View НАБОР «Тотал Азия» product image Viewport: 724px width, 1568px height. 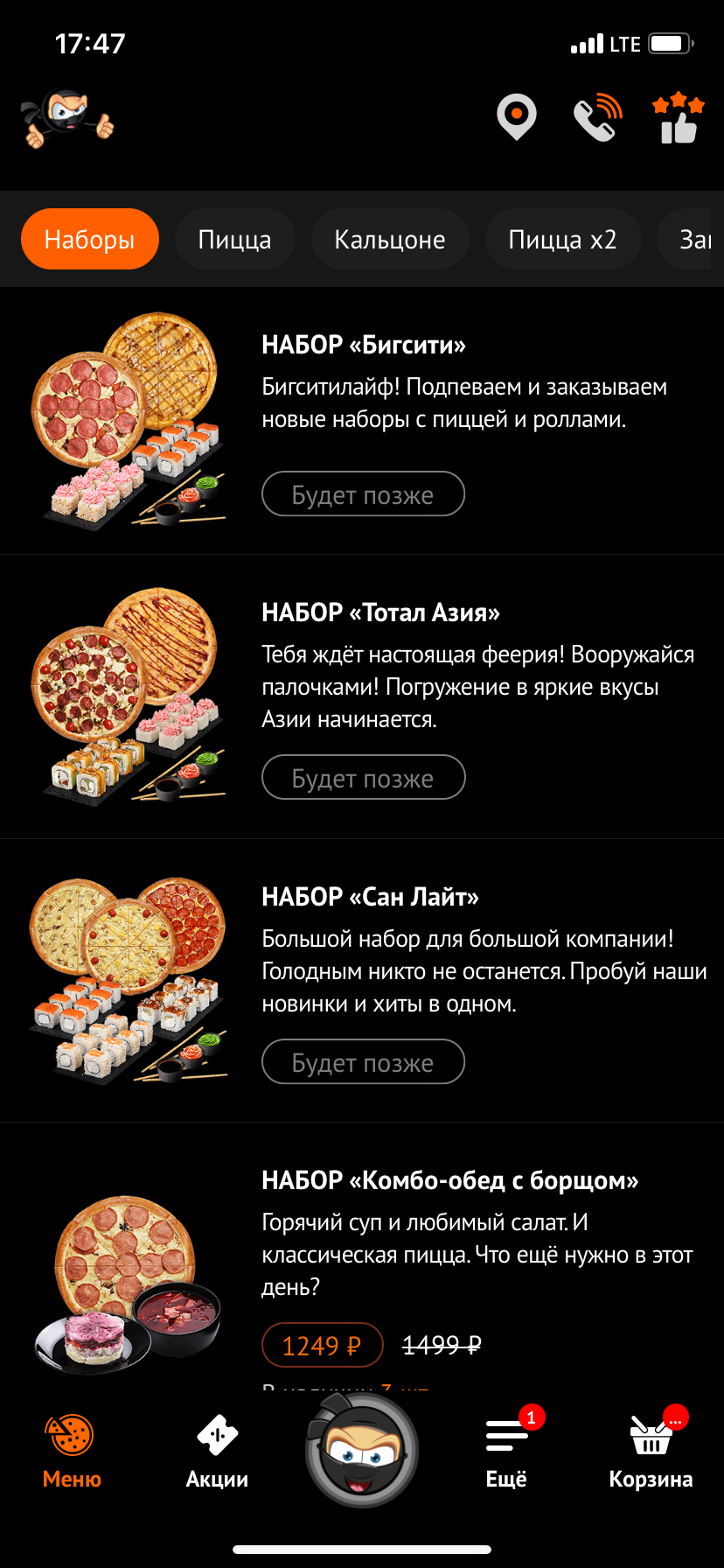128,696
